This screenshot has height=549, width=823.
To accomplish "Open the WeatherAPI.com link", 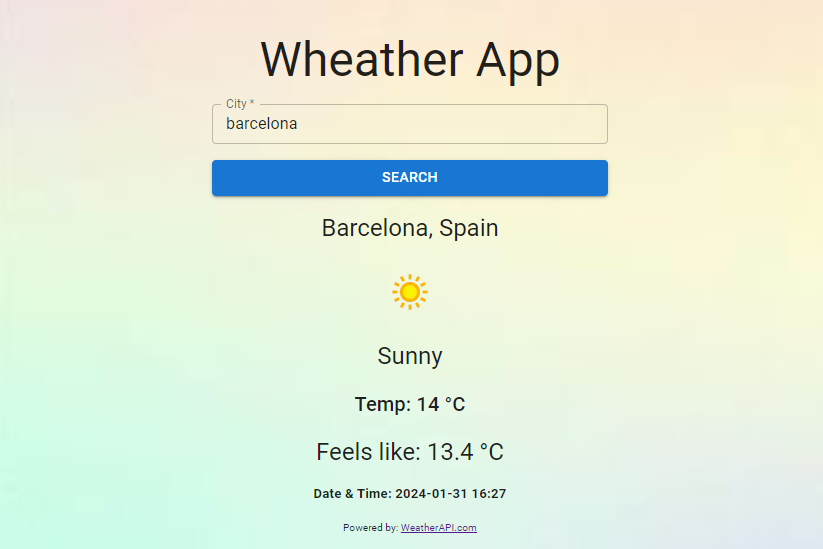I will pyautogui.click(x=438, y=528).
